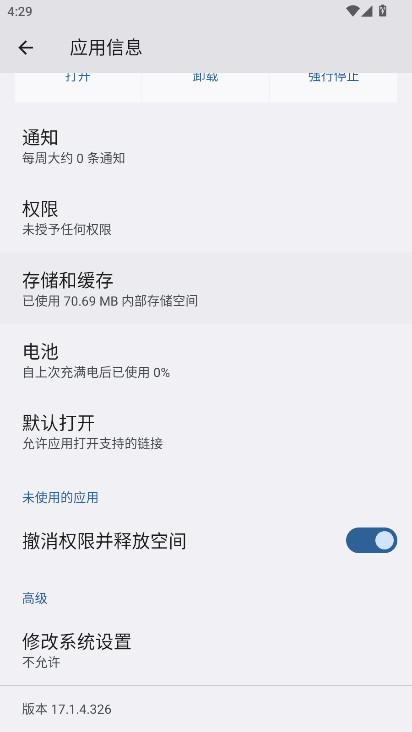The width and height of the screenshot is (412, 732).
Task: Toggle off 撤消权限并释放空间
Action: coord(371,541)
